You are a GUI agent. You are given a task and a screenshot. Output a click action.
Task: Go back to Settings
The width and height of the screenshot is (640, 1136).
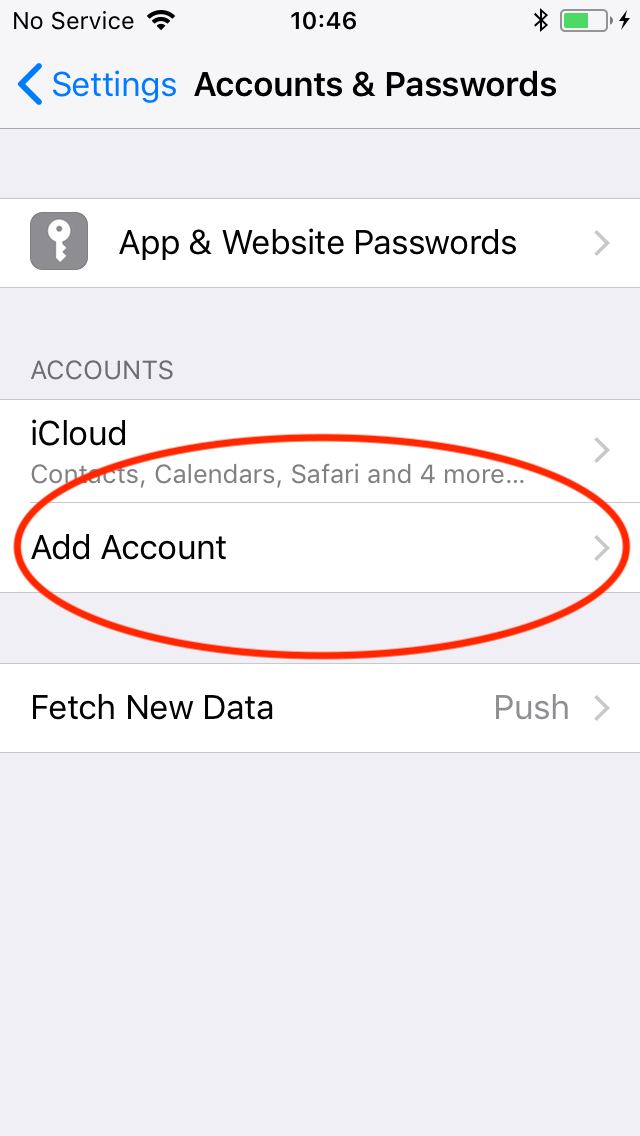97,85
